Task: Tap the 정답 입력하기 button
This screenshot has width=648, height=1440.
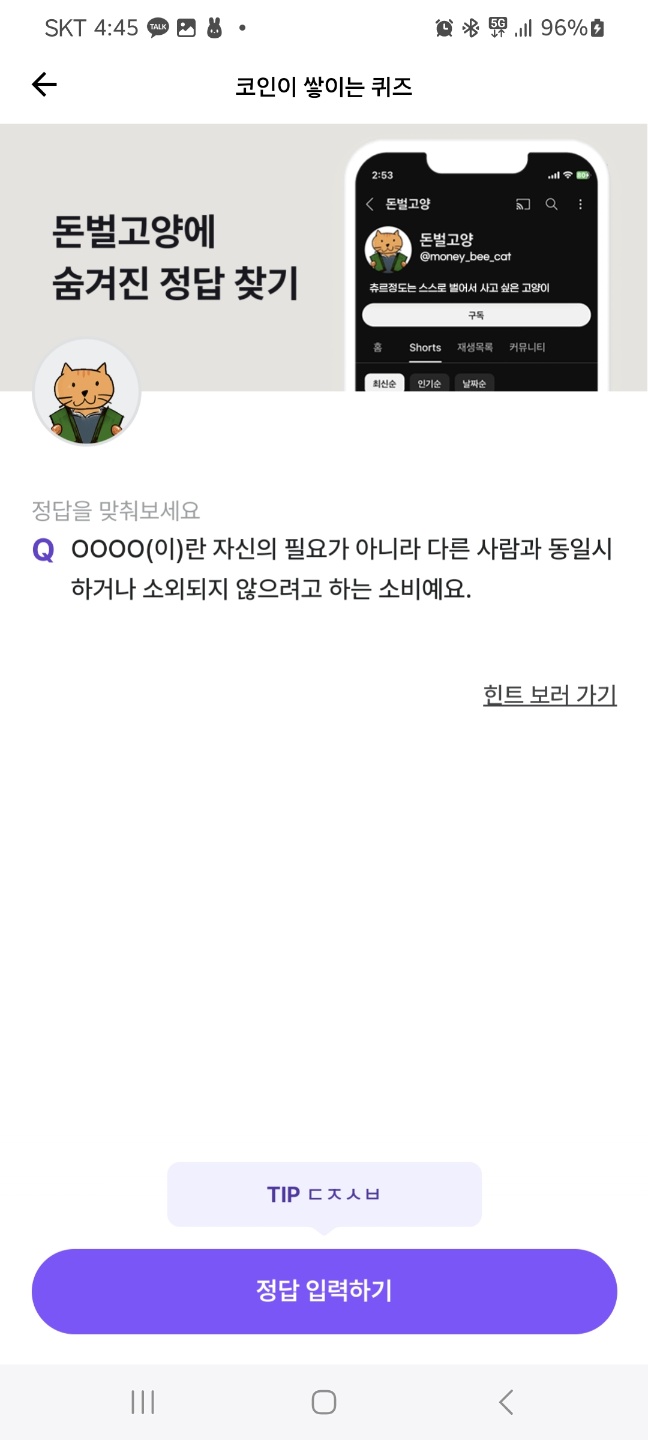Action: (x=324, y=1291)
